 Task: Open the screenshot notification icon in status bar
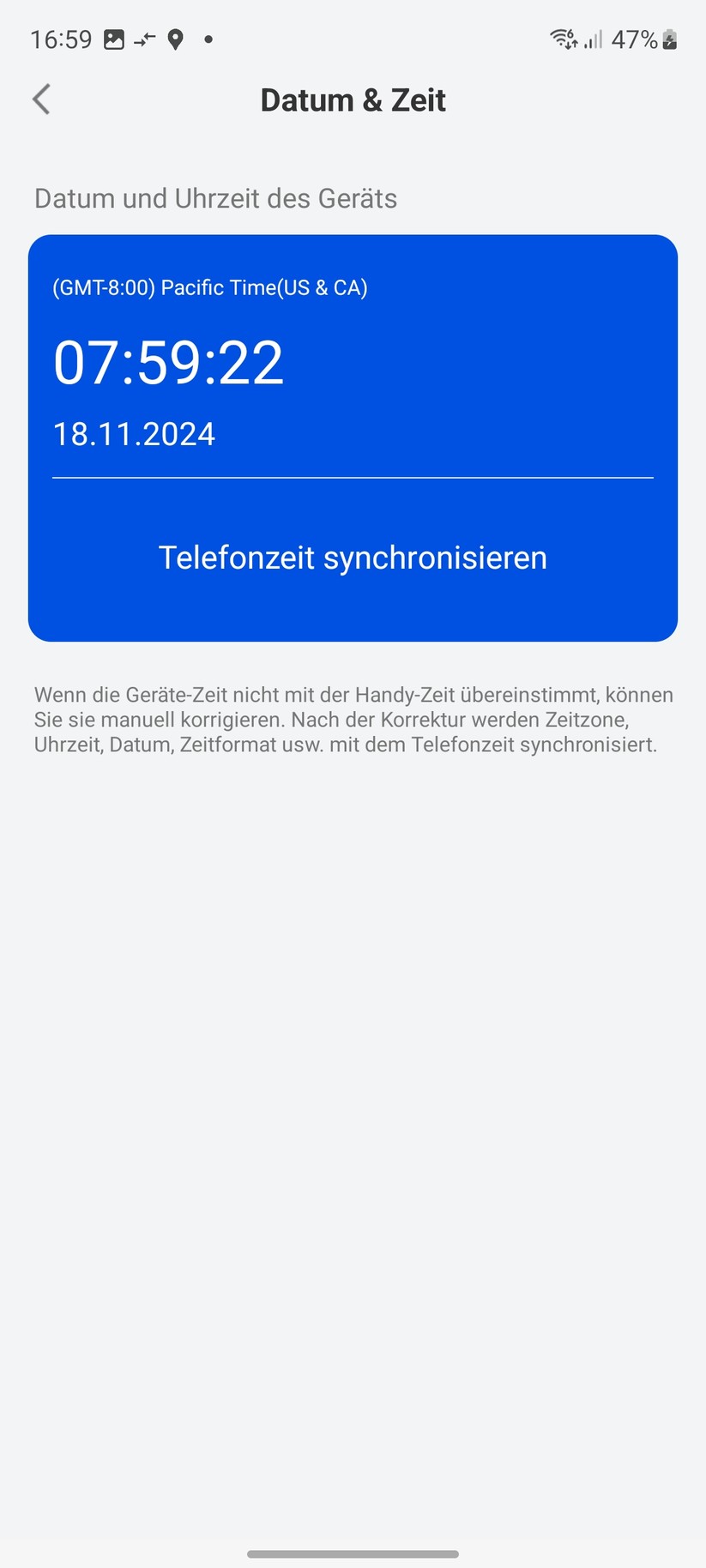pyautogui.click(x=115, y=39)
